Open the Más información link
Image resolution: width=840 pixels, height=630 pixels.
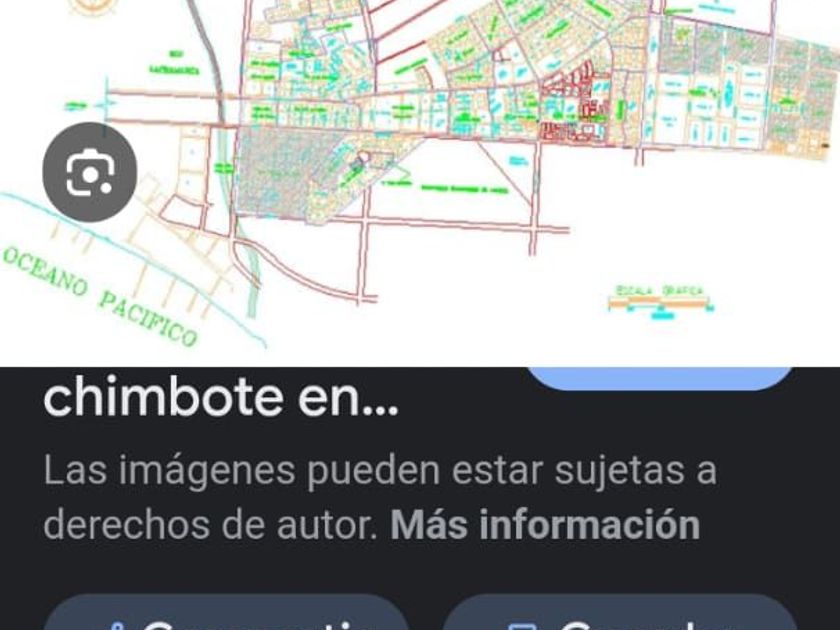[545, 524]
